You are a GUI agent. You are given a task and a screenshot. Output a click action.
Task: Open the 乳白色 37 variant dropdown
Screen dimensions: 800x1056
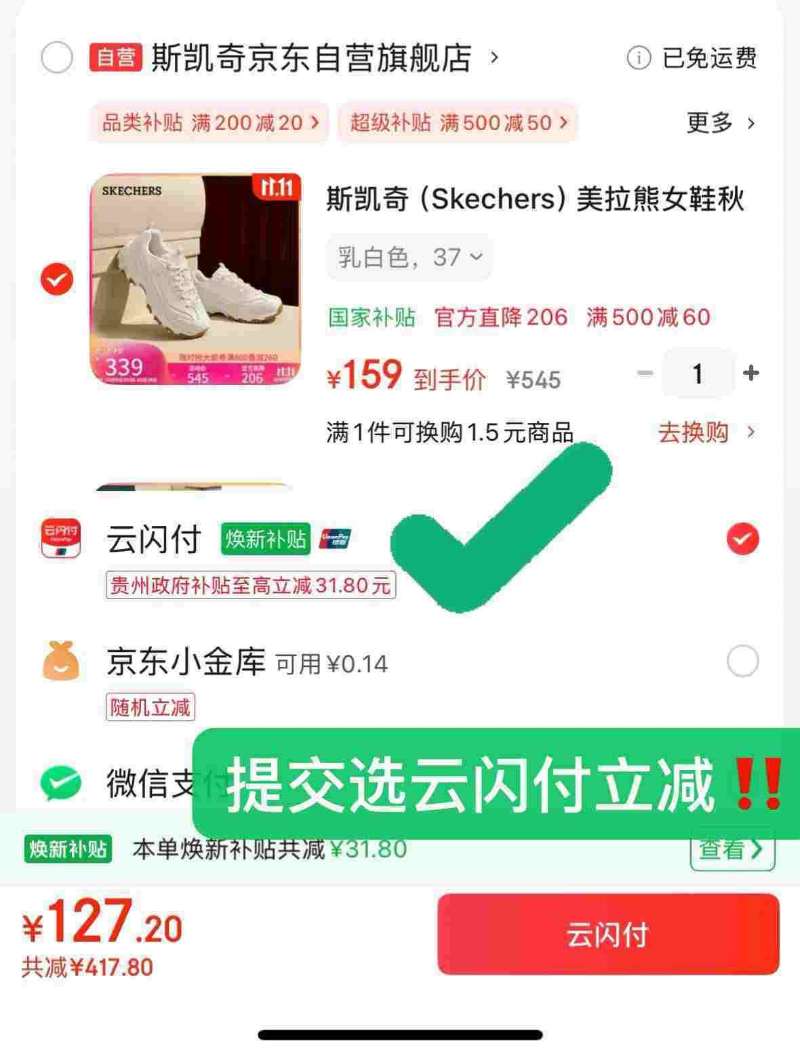pos(408,257)
